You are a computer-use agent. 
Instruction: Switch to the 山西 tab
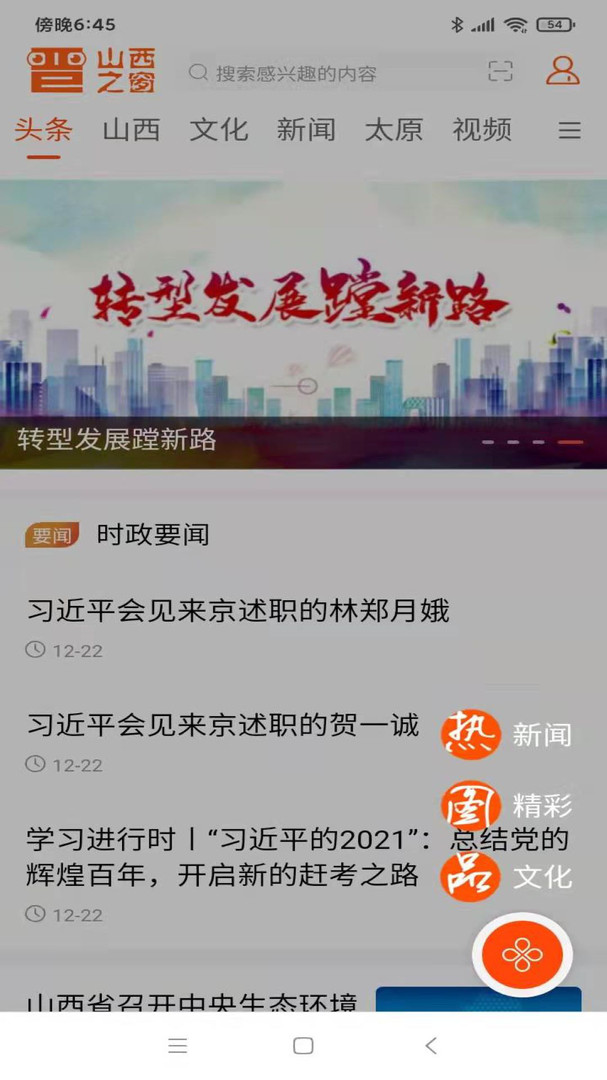coord(131,130)
